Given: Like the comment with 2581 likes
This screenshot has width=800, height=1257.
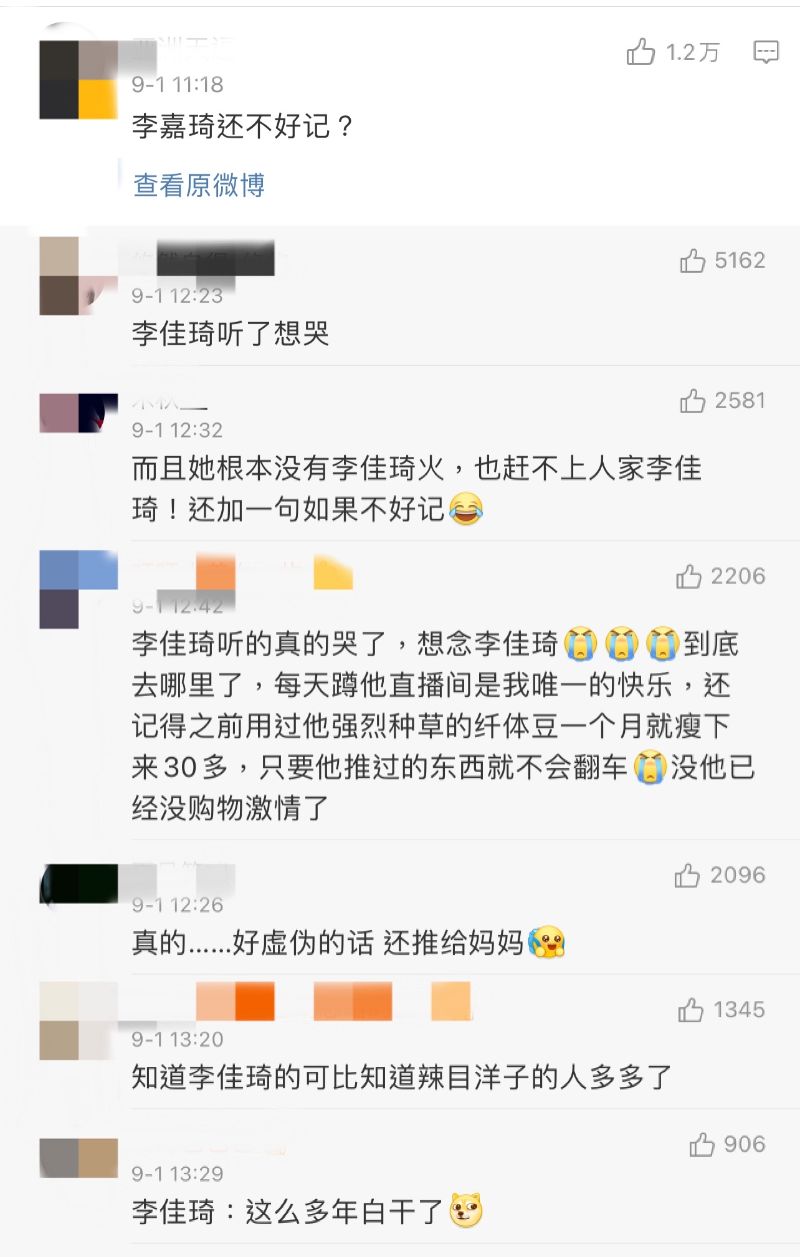Looking at the screenshot, I should pos(693,401).
